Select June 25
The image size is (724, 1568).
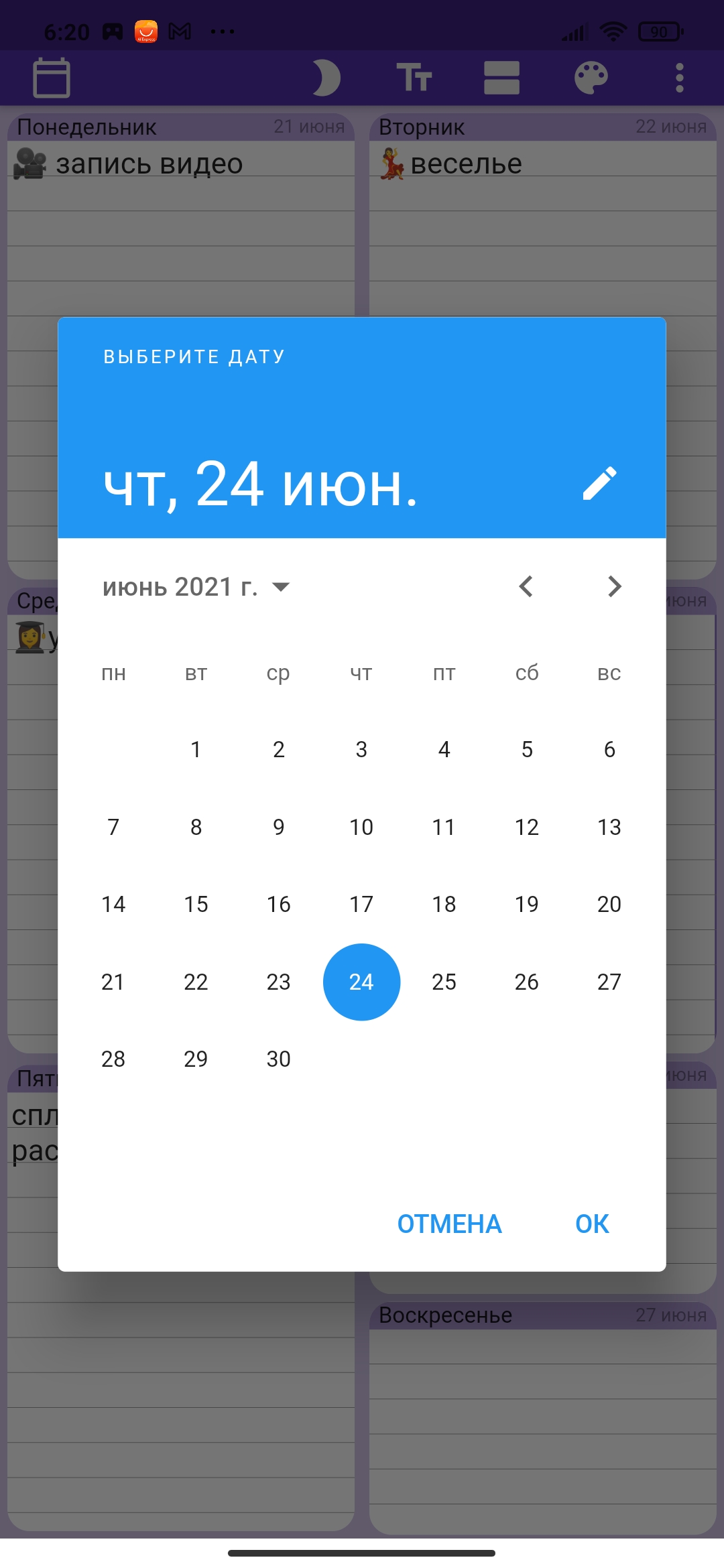pos(444,982)
